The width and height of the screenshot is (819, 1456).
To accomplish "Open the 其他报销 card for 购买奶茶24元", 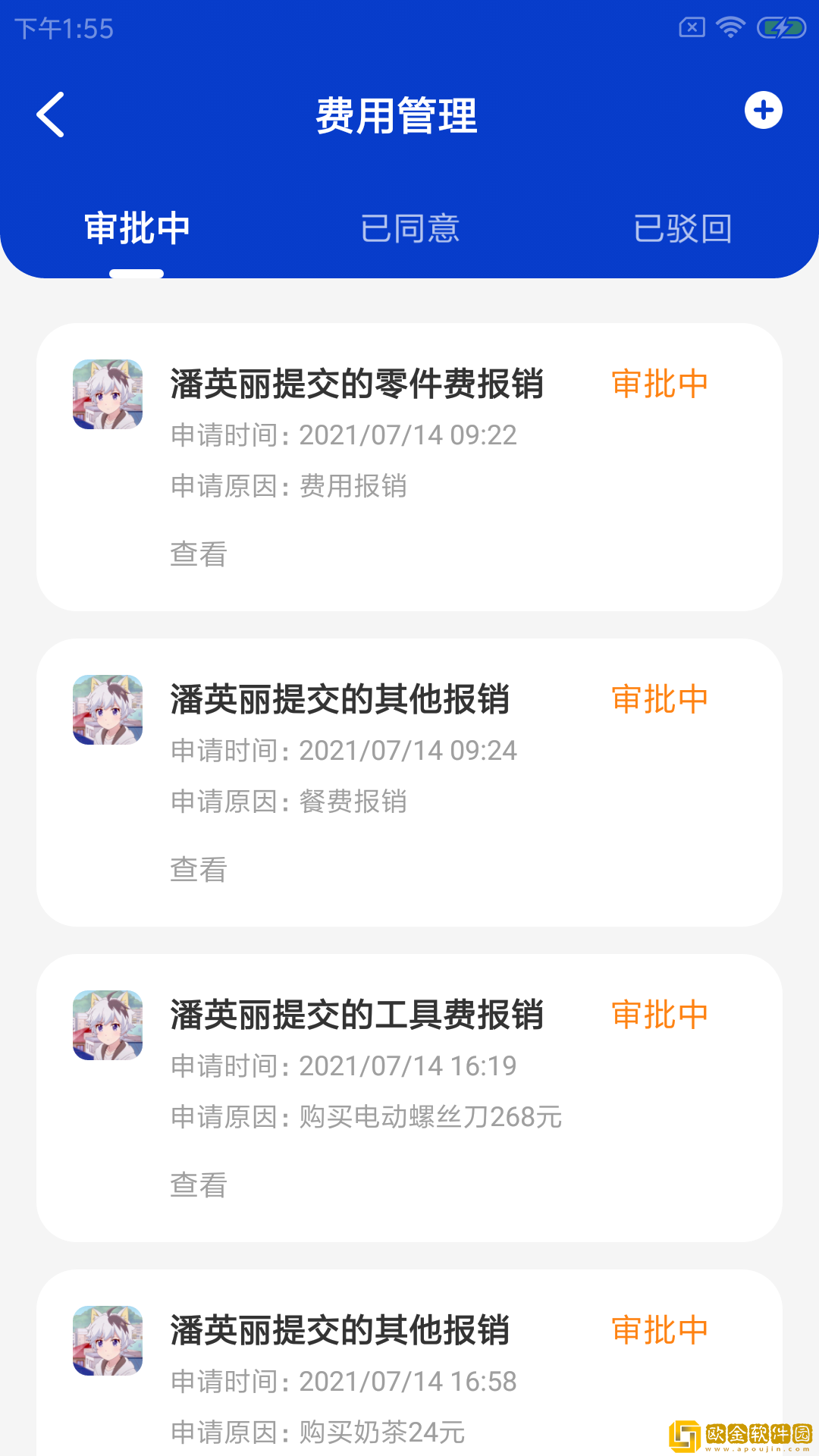I will click(x=340, y=1331).
